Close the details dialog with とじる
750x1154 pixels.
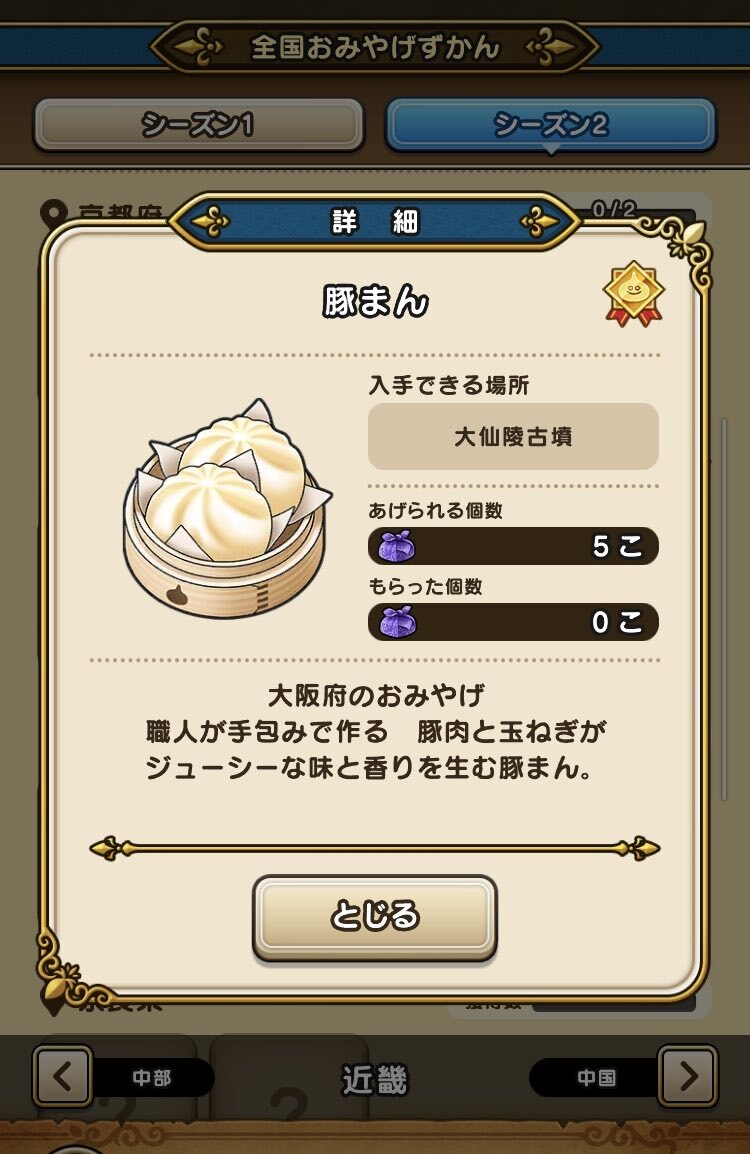click(375, 916)
